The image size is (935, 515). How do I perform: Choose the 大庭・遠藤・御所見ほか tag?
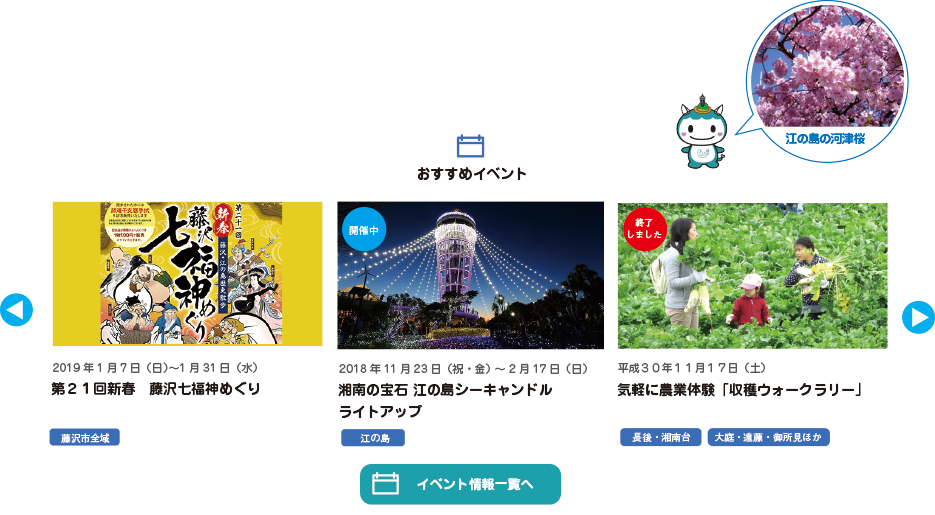768,437
